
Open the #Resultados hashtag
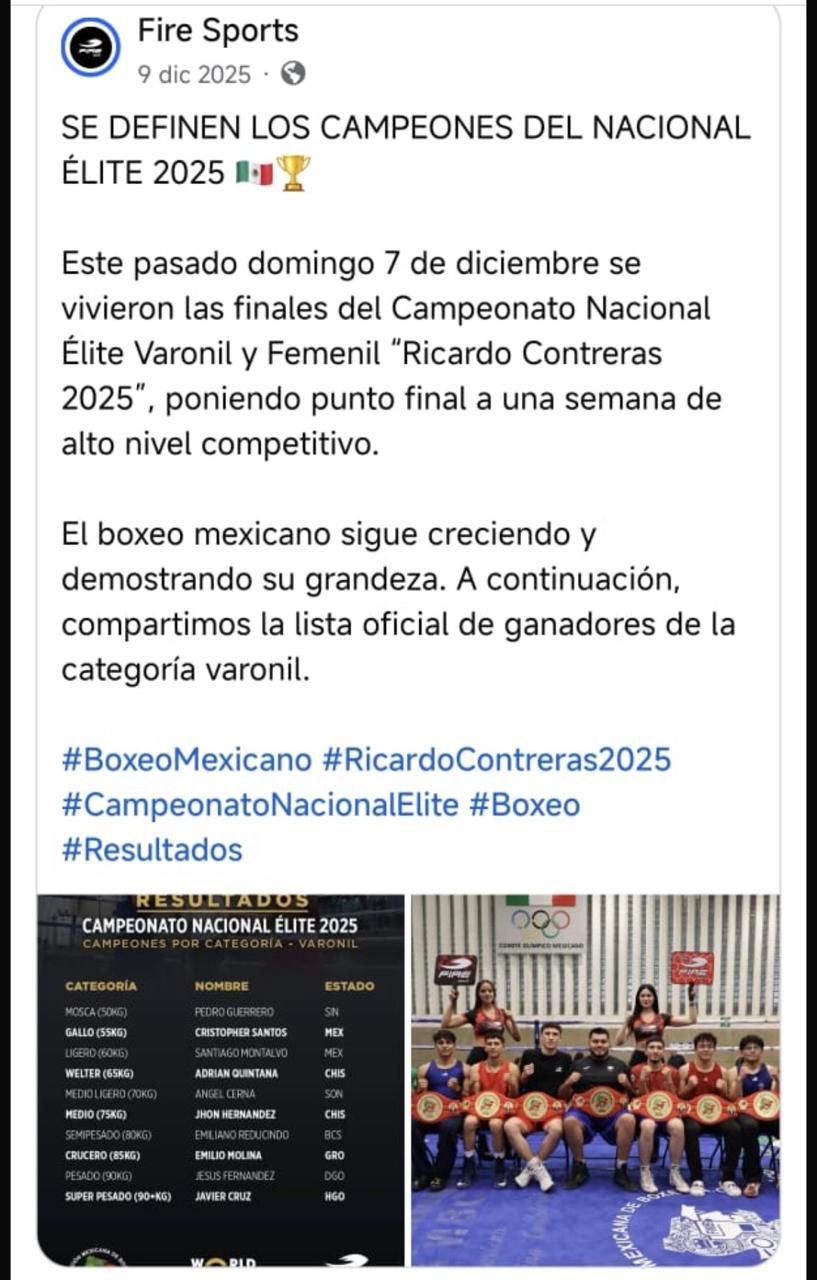[152, 850]
